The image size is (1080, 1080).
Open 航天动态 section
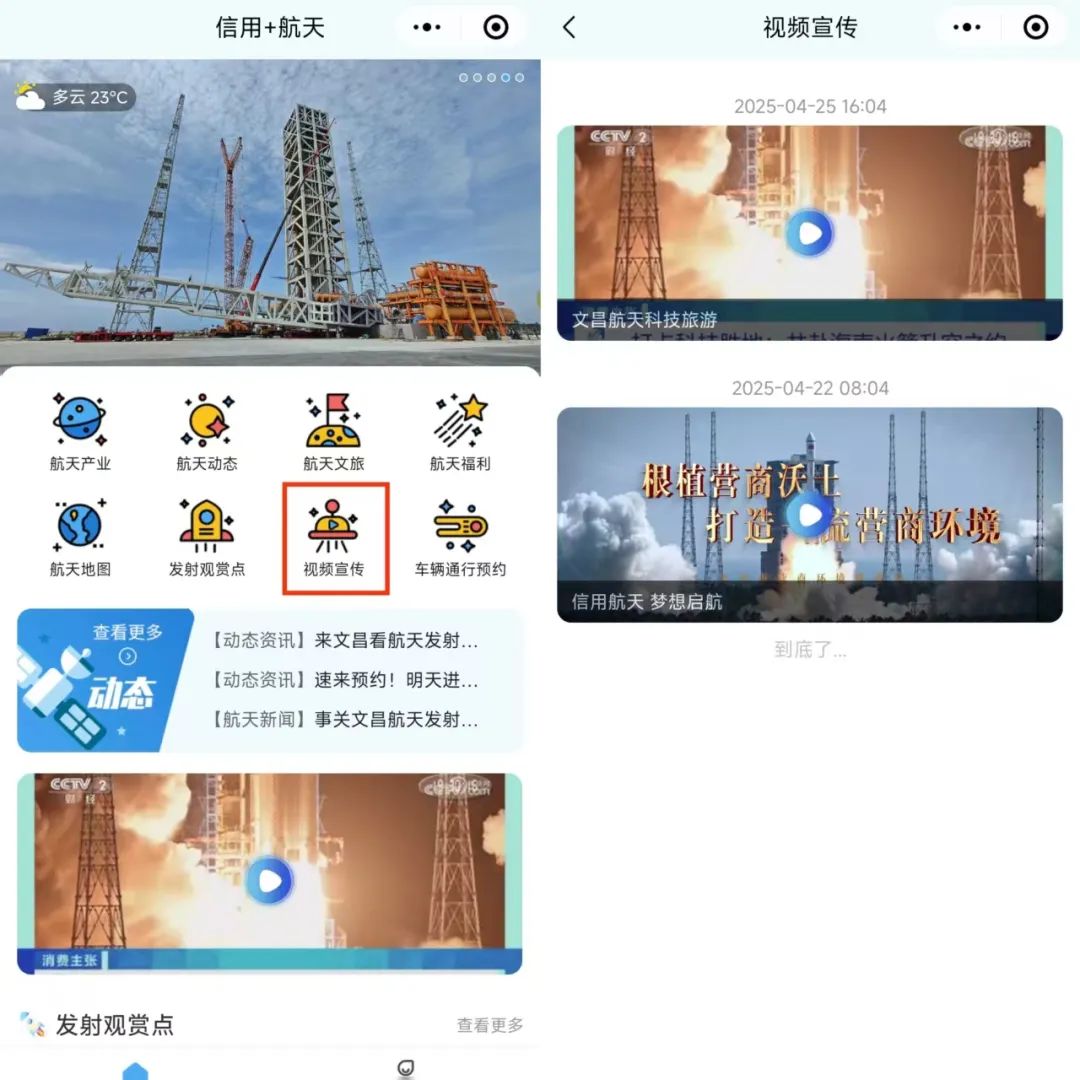point(207,432)
